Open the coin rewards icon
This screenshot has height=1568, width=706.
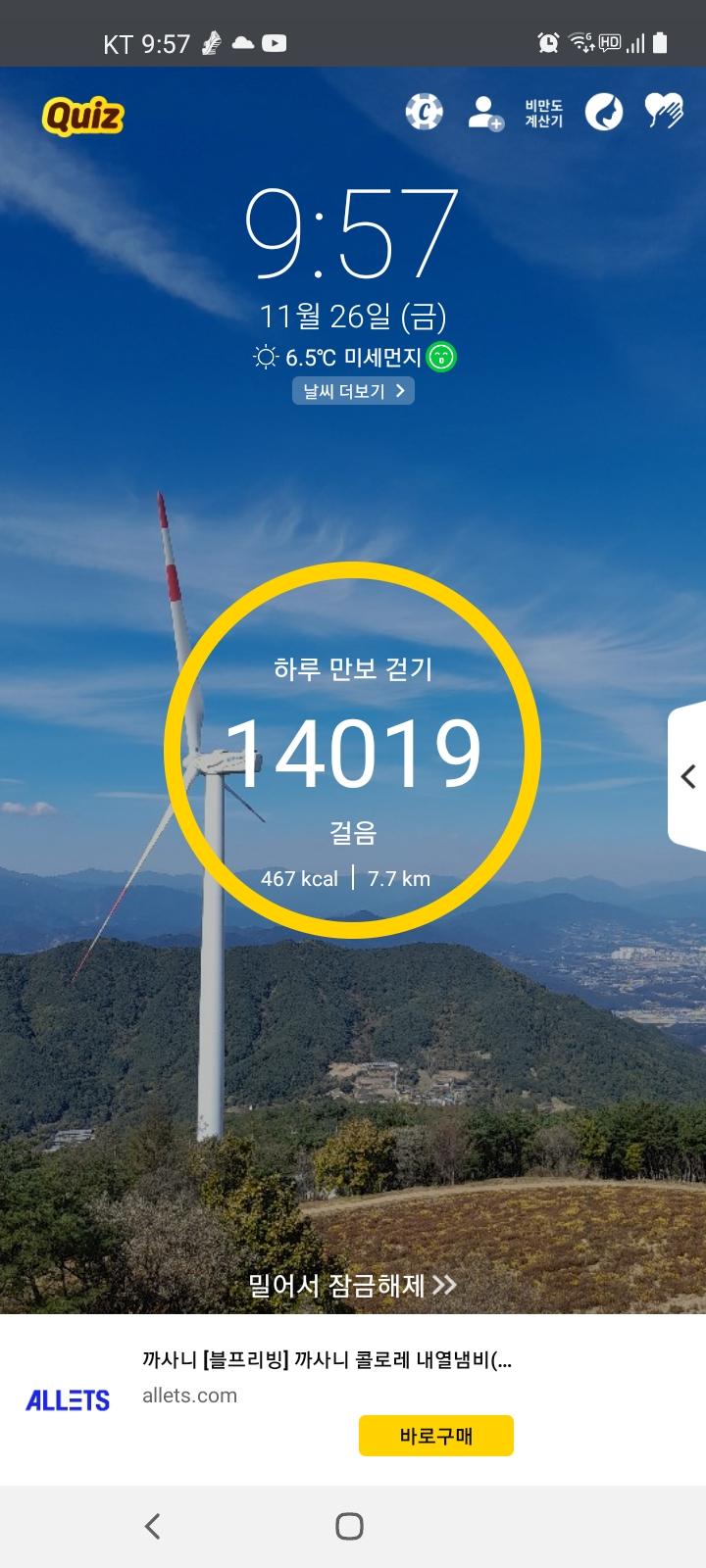tap(424, 113)
